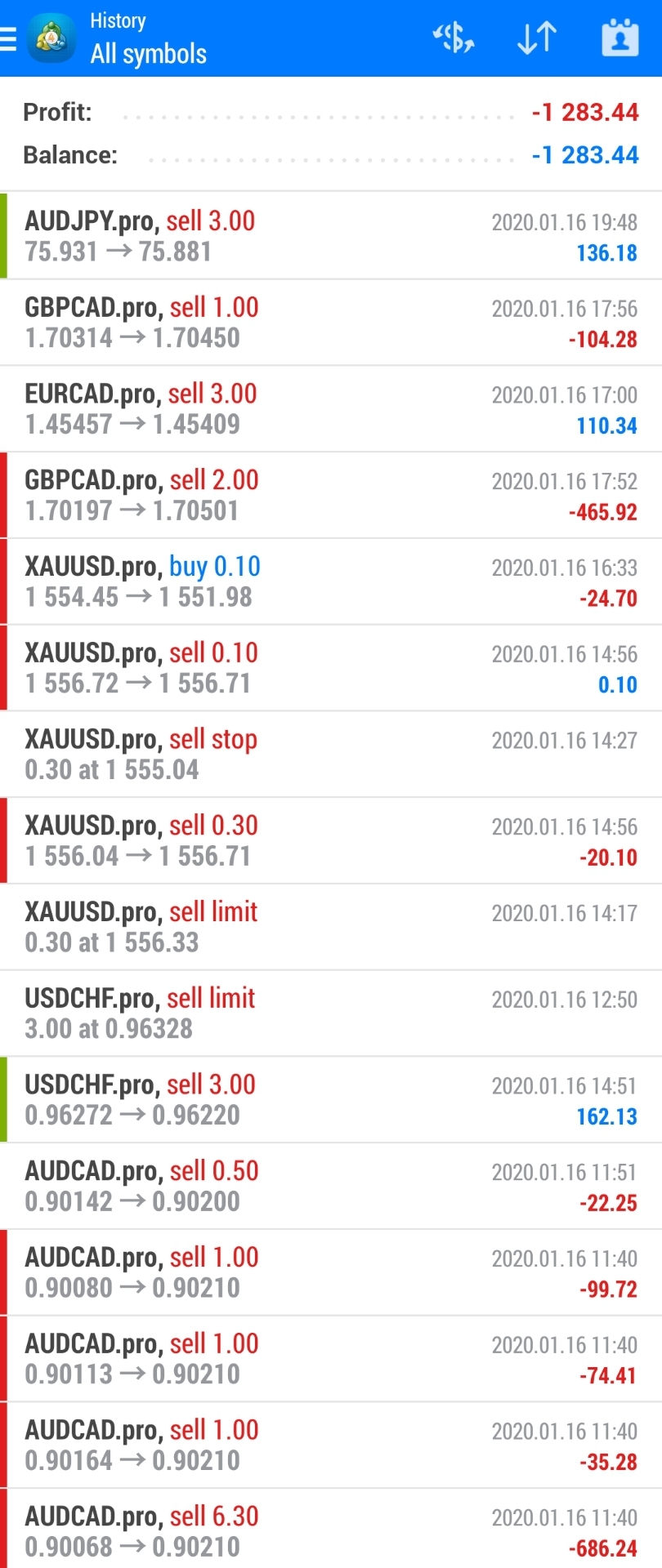Show the USDCHF.pro sell 3.00 trade
This screenshot has height=1568, width=662.
[331, 1100]
